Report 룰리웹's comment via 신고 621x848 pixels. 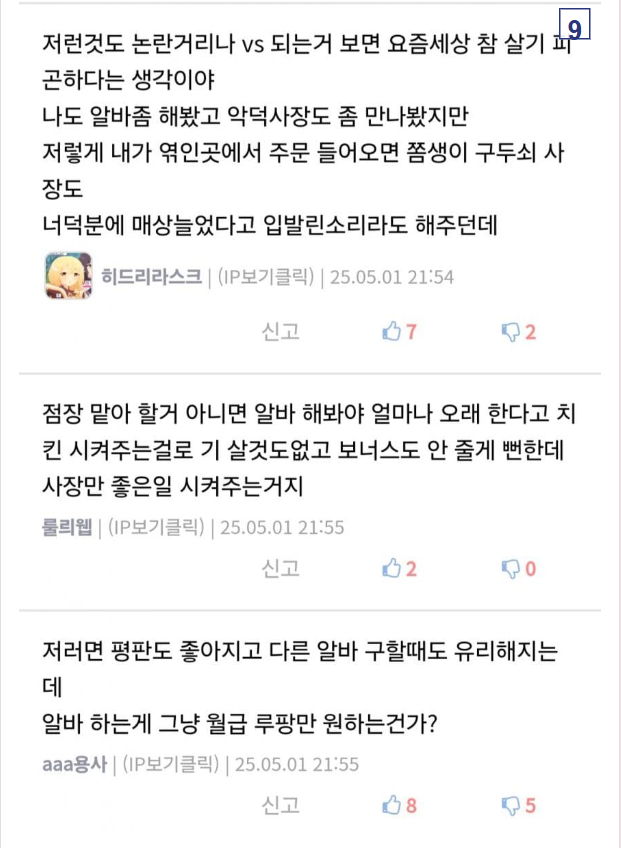(281, 568)
